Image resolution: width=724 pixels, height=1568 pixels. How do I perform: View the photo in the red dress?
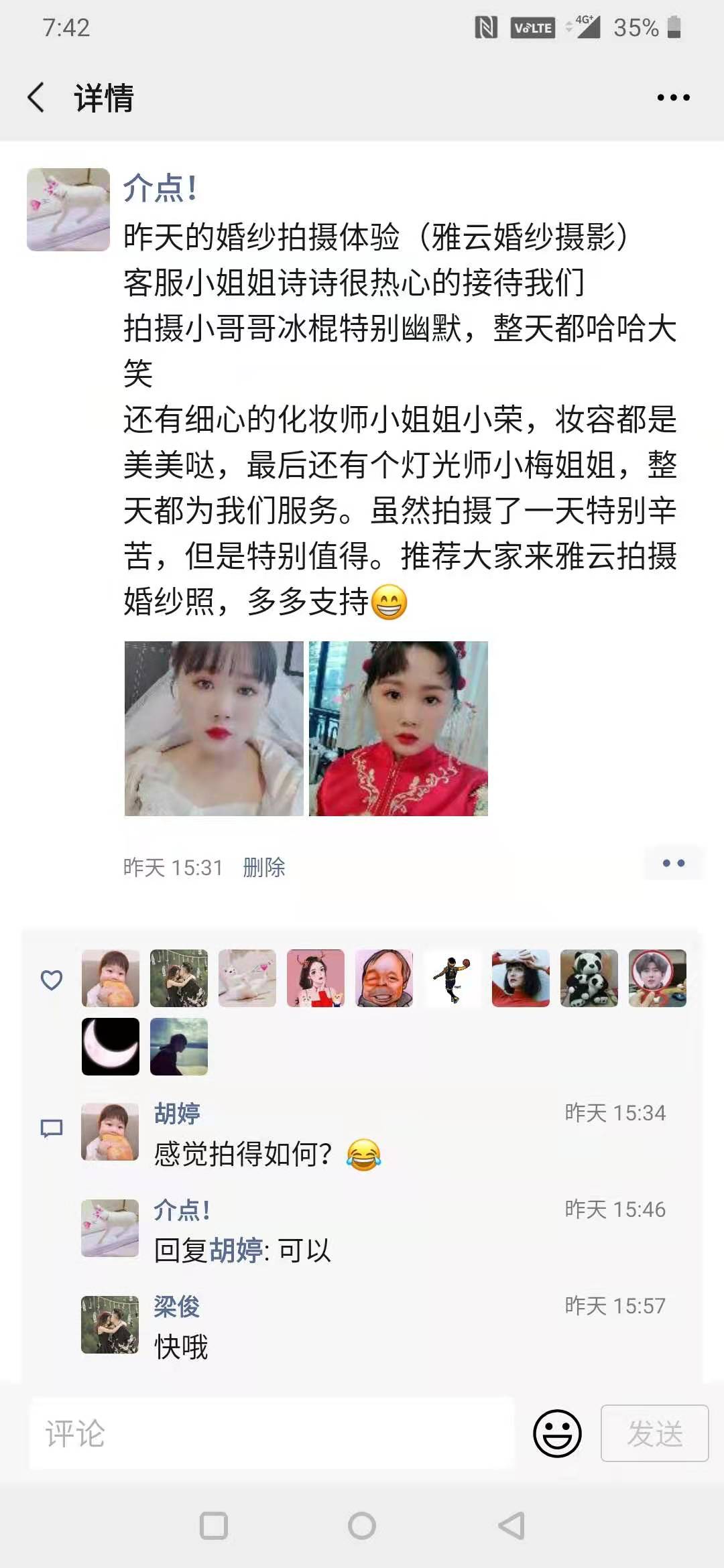point(398,728)
